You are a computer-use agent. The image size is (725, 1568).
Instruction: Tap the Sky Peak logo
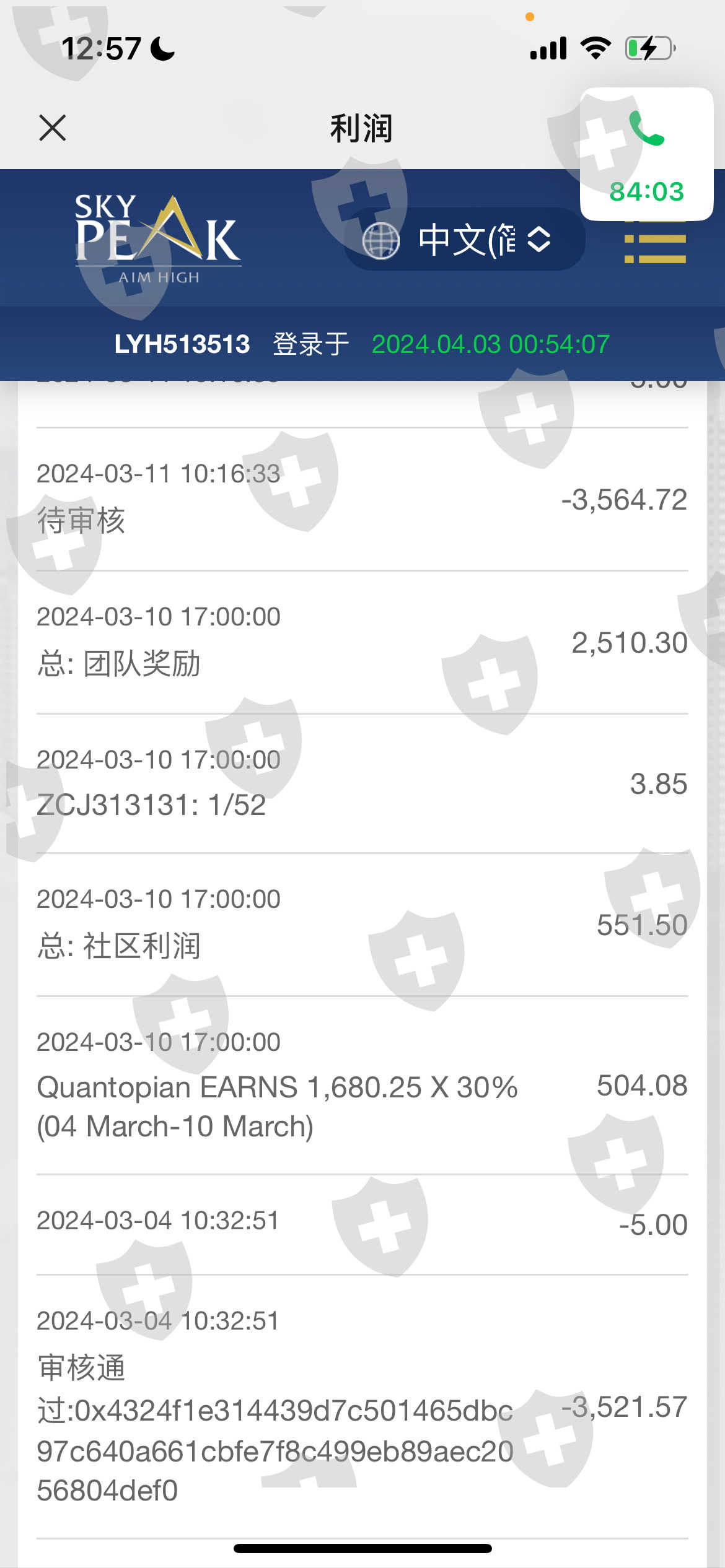click(x=157, y=238)
